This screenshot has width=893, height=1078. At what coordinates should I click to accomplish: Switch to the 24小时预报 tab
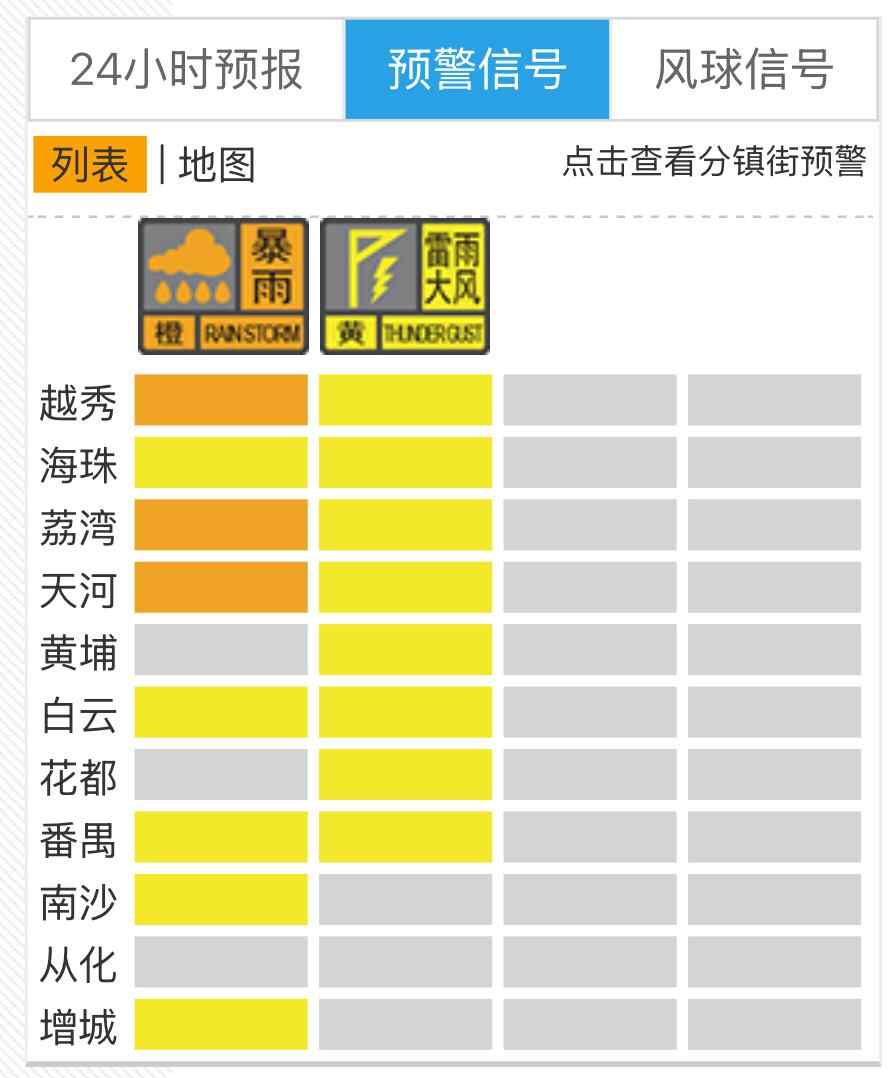(187, 69)
